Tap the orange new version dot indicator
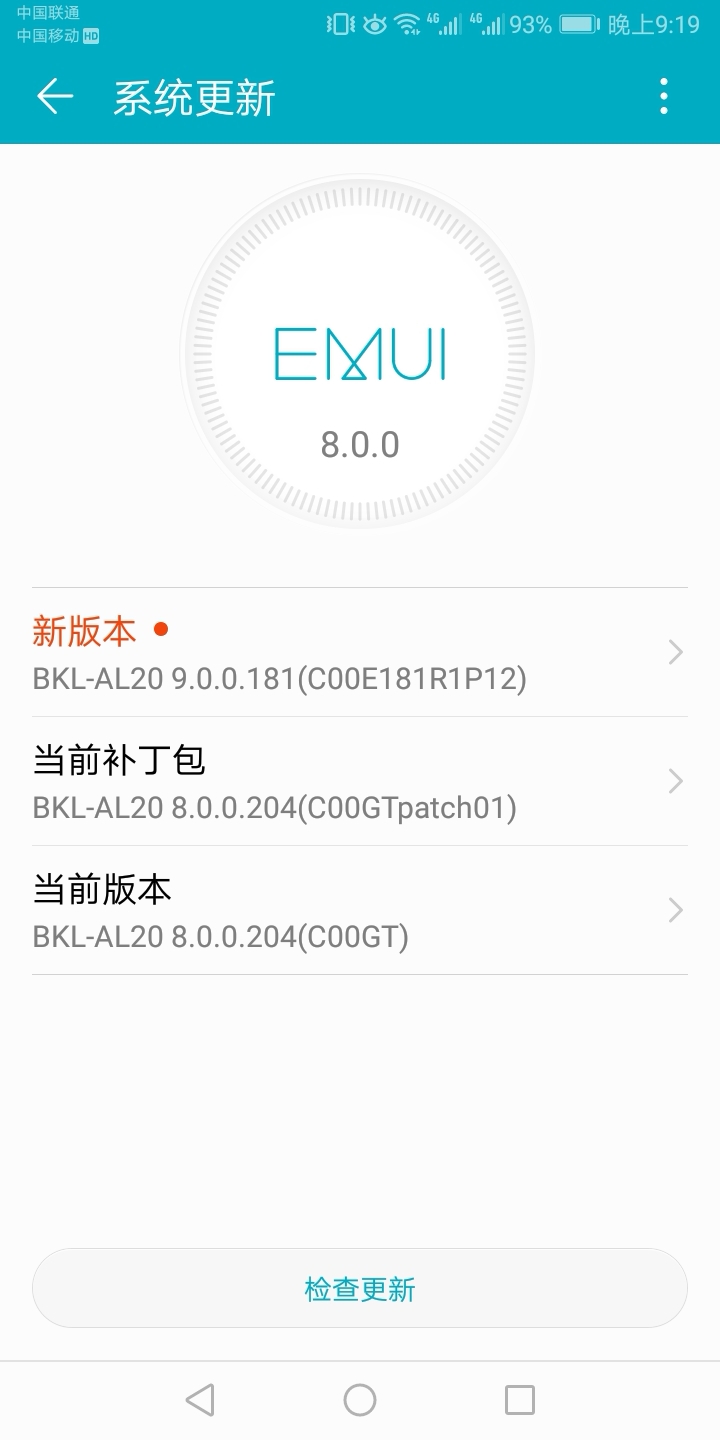Image resolution: width=720 pixels, height=1440 pixels. click(162, 630)
